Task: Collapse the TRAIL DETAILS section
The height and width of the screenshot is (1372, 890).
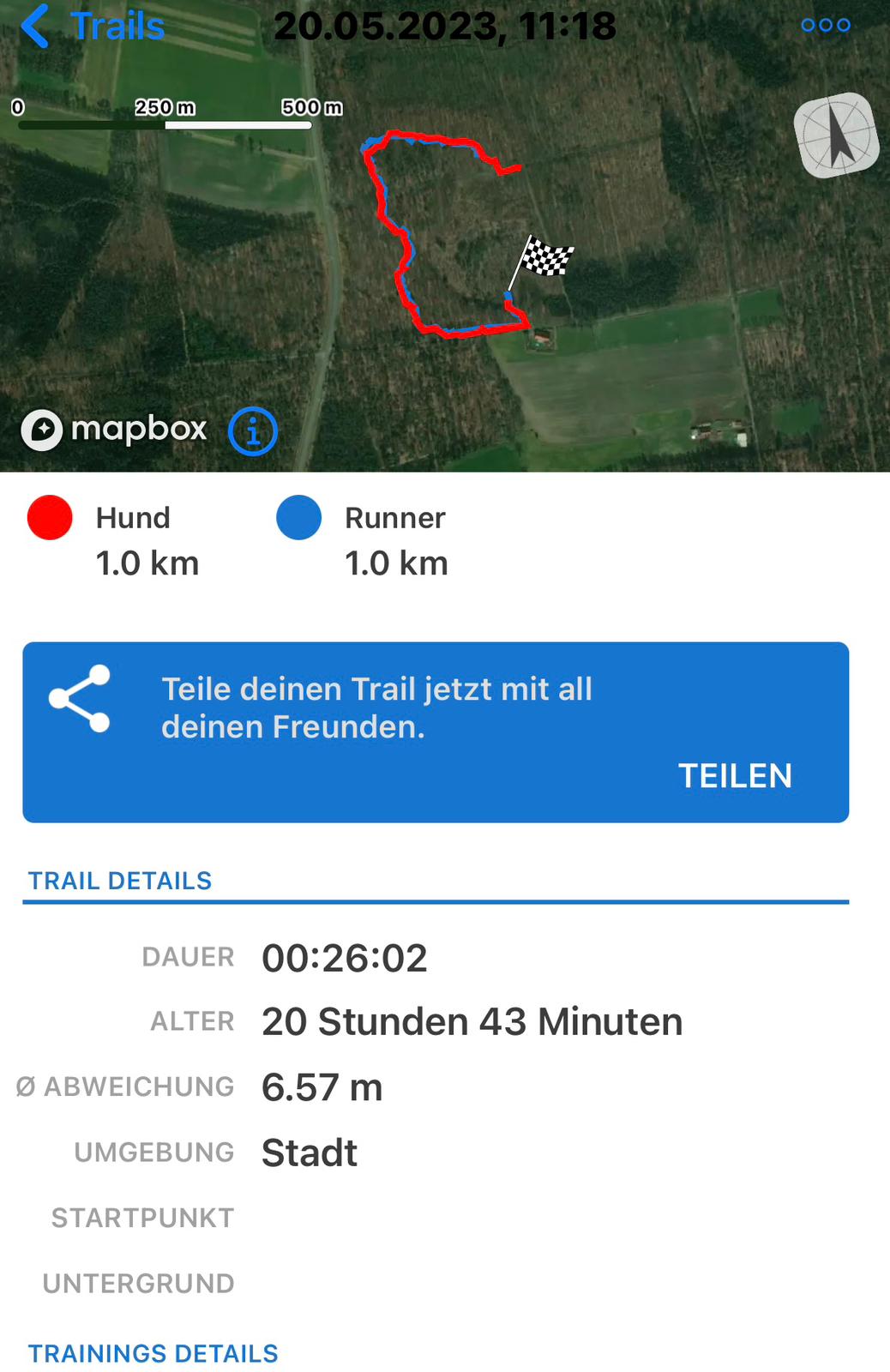Action: 120,880
